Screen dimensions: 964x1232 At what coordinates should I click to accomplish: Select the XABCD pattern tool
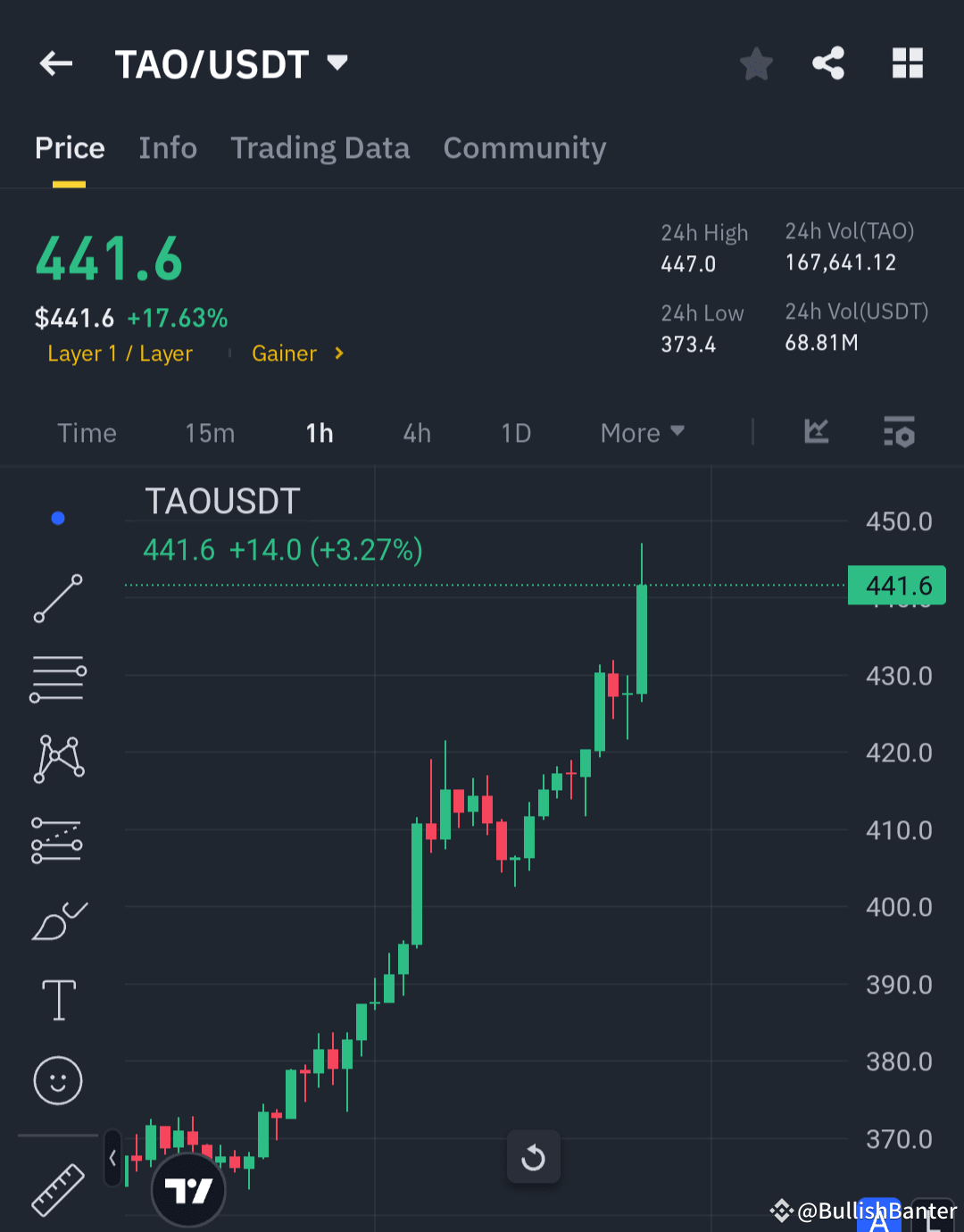58,759
